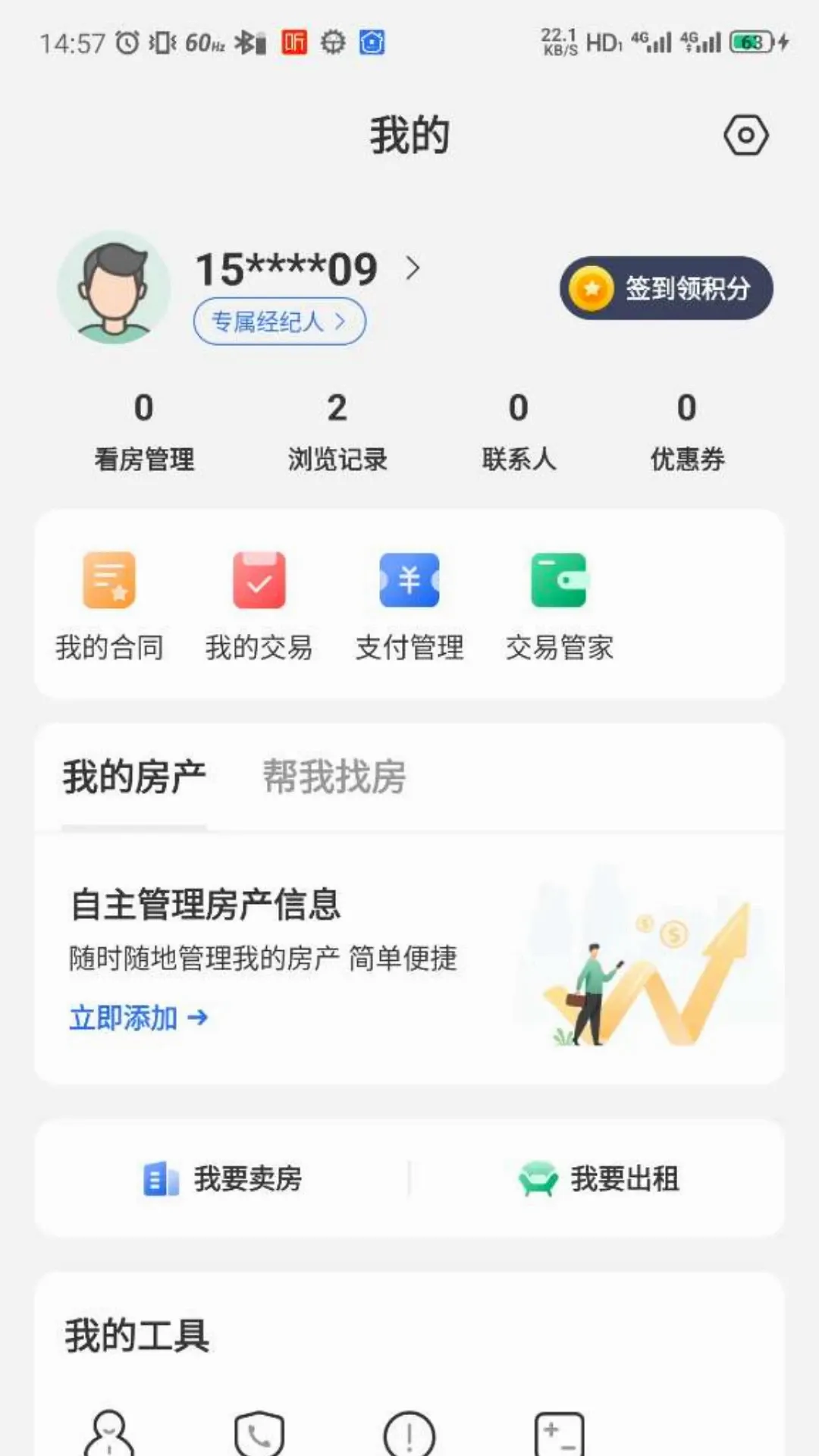Tap the 立即添加 link
Viewport: 819px width, 1456px height.
click(139, 1018)
